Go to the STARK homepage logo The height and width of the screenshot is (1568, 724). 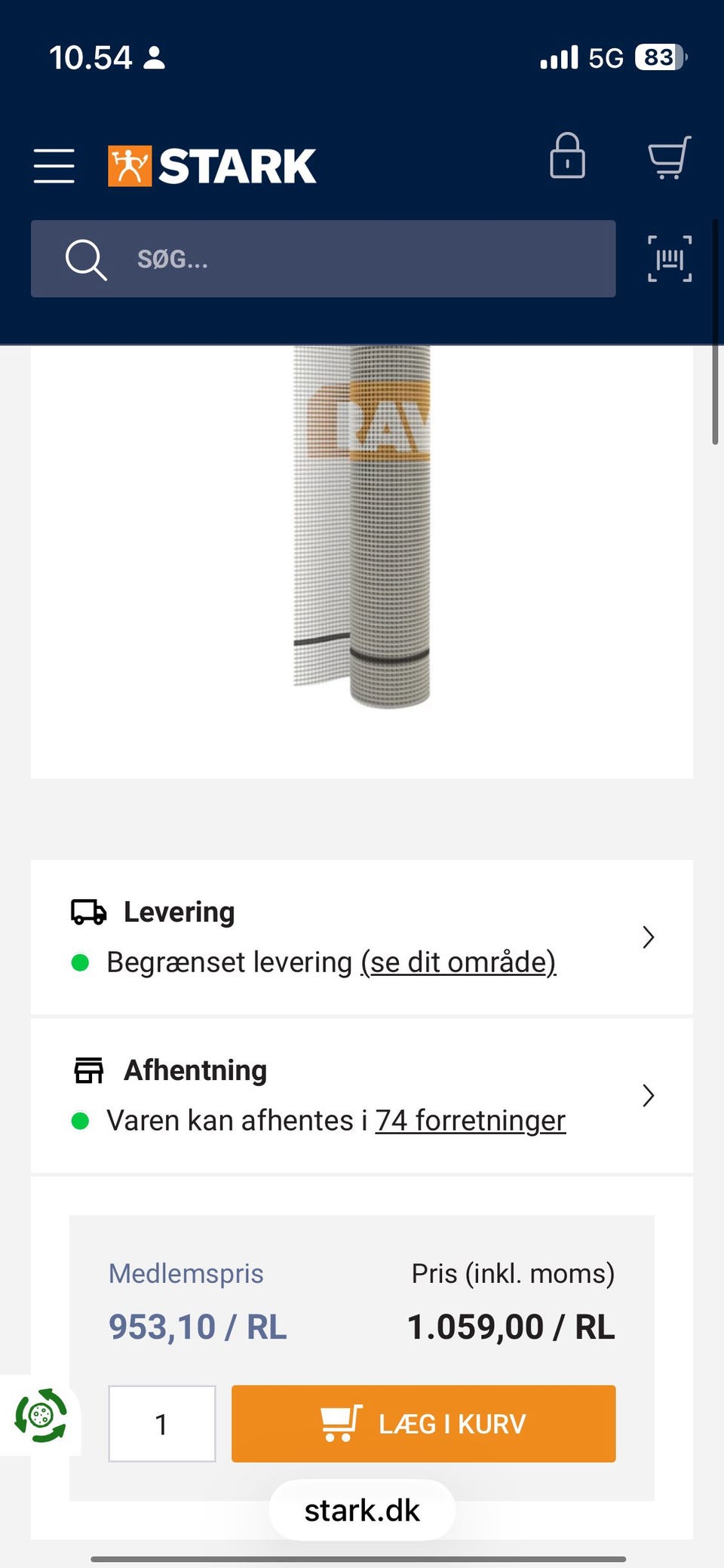tap(212, 166)
